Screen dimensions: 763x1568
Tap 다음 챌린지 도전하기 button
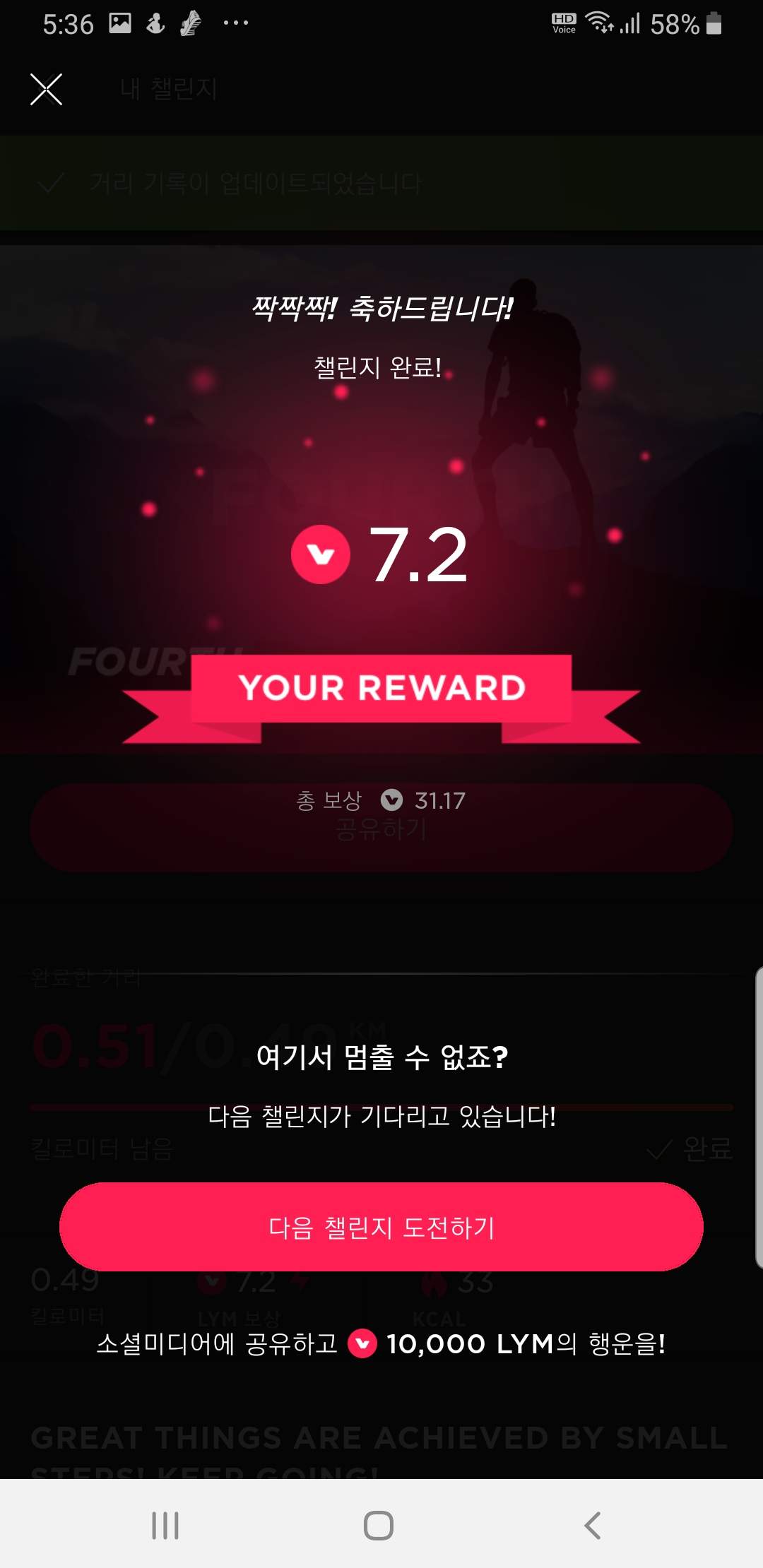click(x=381, y=1227)
